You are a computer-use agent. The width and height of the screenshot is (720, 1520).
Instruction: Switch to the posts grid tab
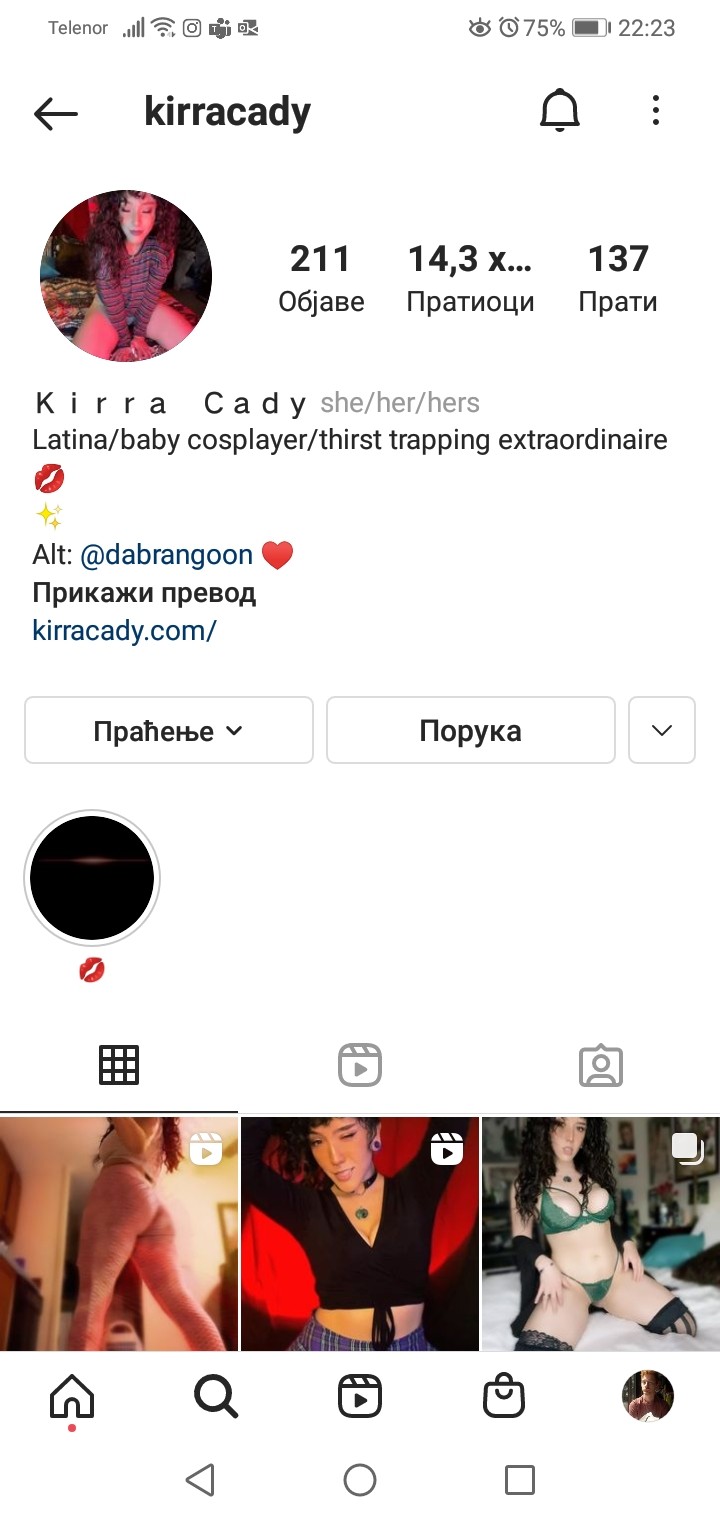tap(119, 1065)
